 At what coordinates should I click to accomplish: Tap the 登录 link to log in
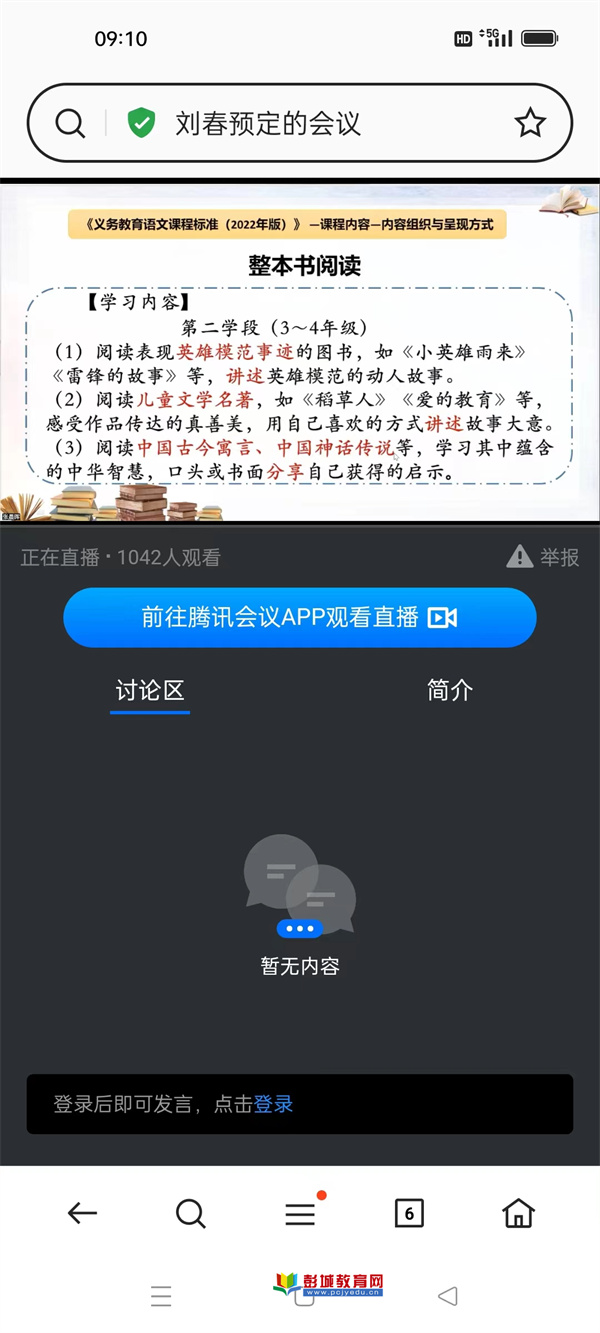pos(273,1105)
